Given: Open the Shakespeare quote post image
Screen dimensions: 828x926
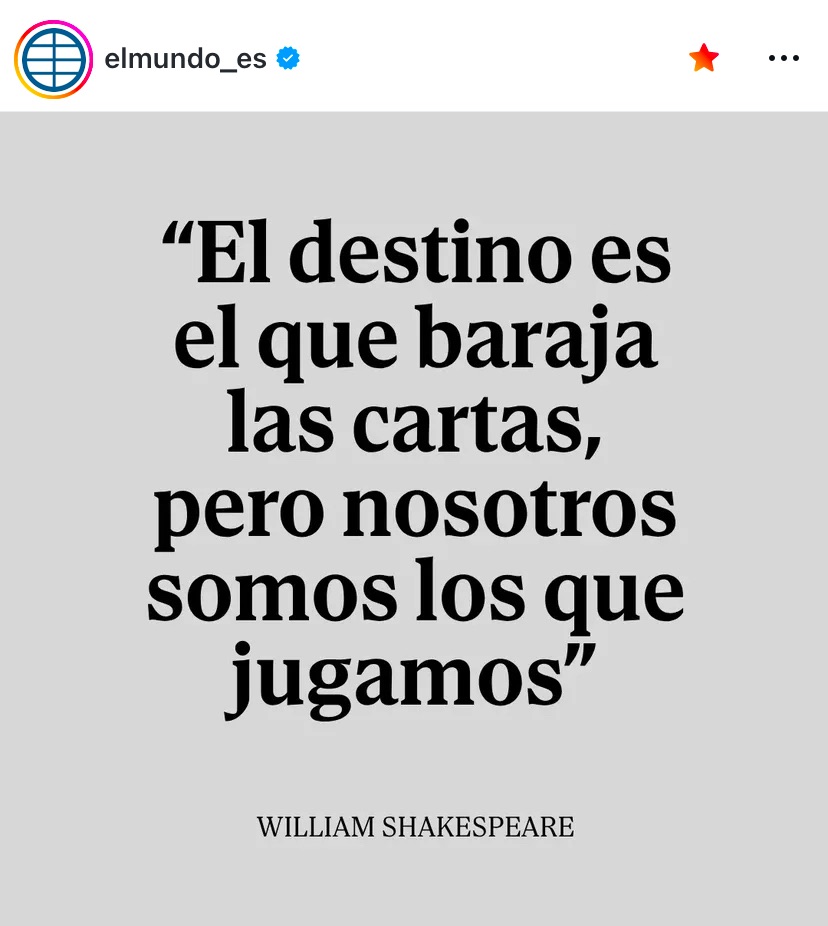Looking at the screenshot, I should click(414, 518).
